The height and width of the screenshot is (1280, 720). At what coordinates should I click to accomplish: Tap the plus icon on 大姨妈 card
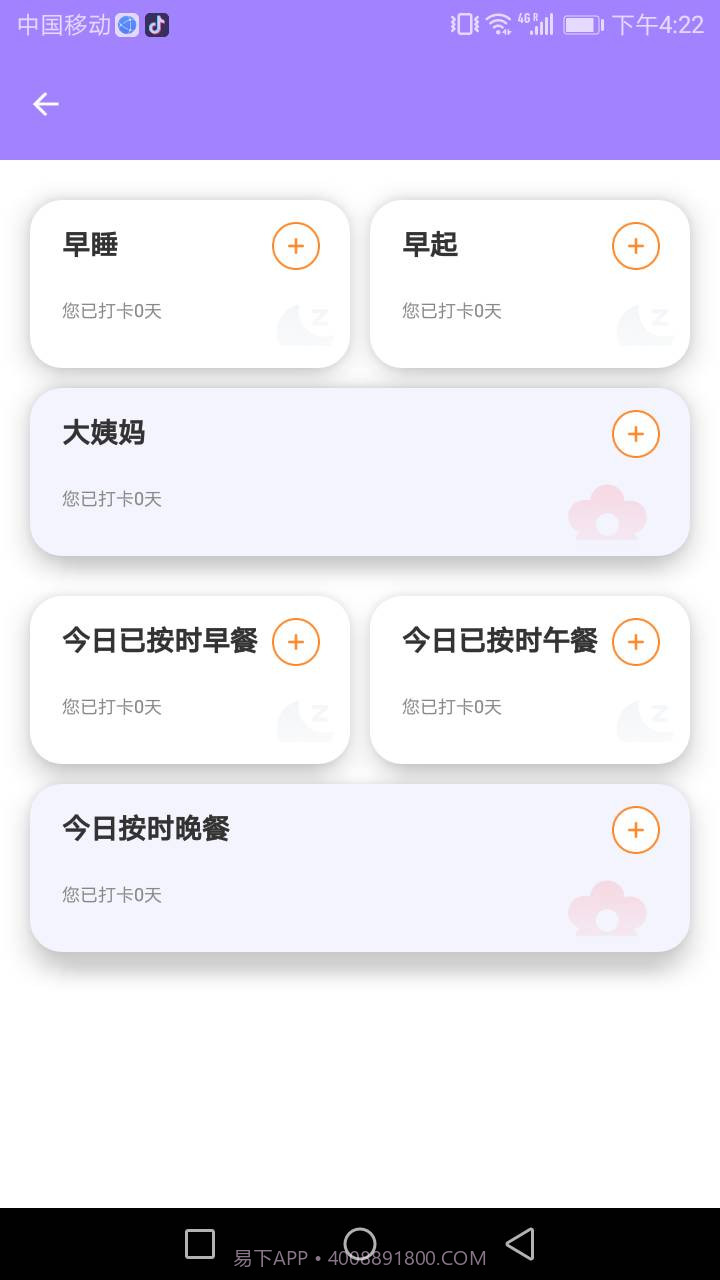[x=635, y=433]
